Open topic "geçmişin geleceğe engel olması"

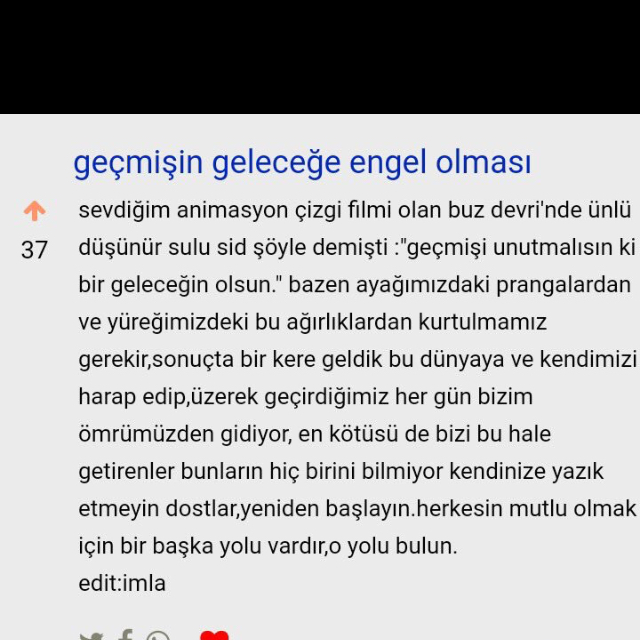(302, 162)
